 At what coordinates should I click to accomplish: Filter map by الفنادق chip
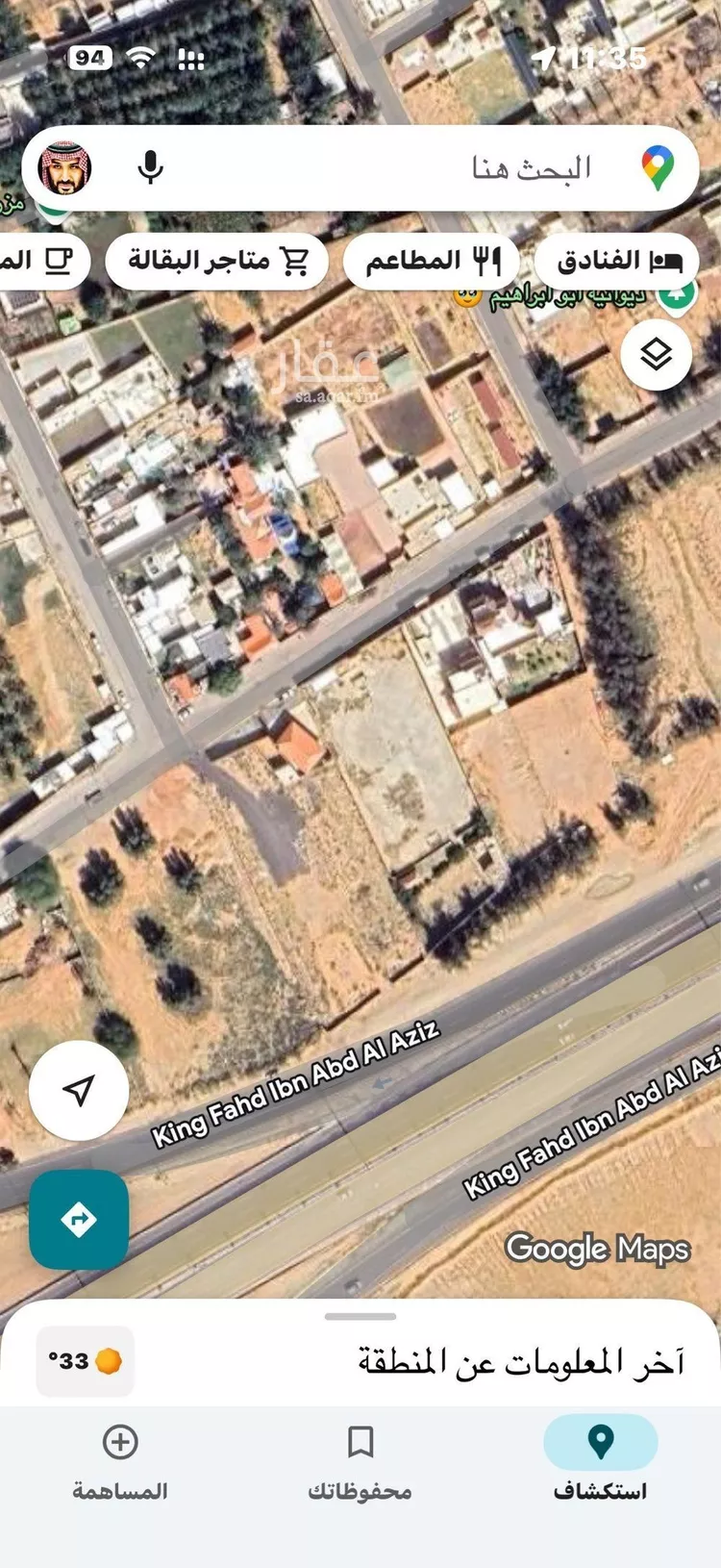point(616,261)
